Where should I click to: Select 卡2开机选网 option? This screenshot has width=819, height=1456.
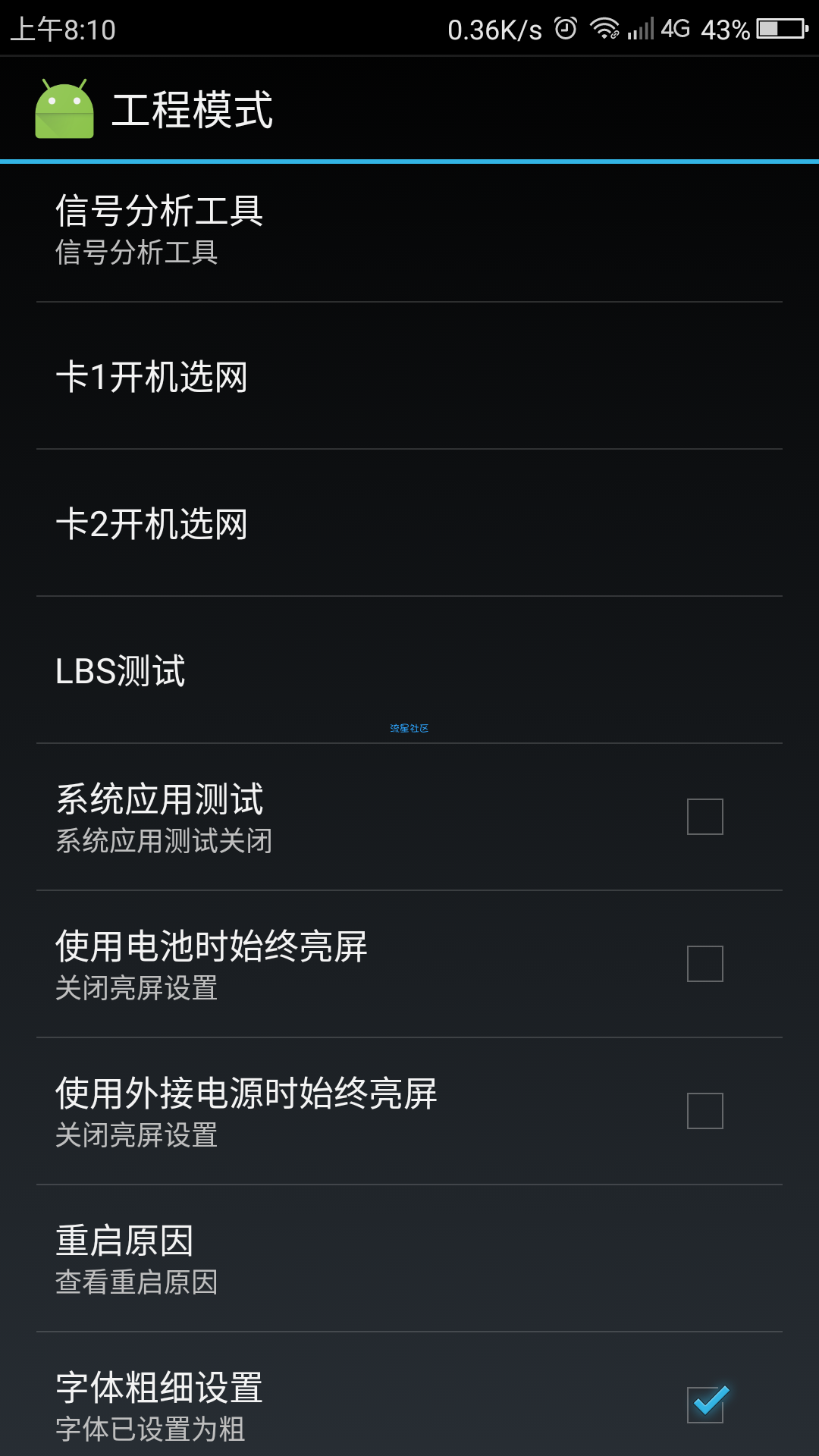point(409,523)
